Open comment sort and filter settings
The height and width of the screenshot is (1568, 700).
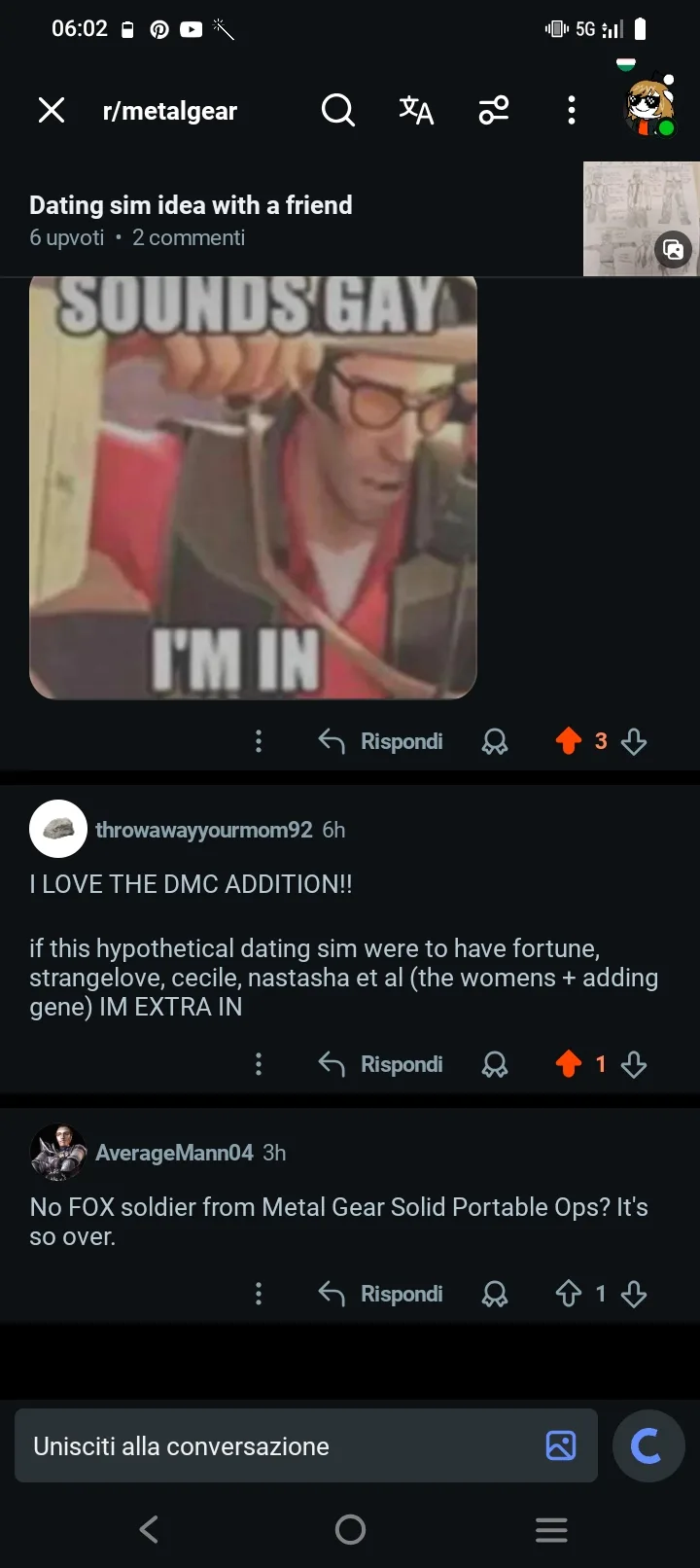point(494,111)
